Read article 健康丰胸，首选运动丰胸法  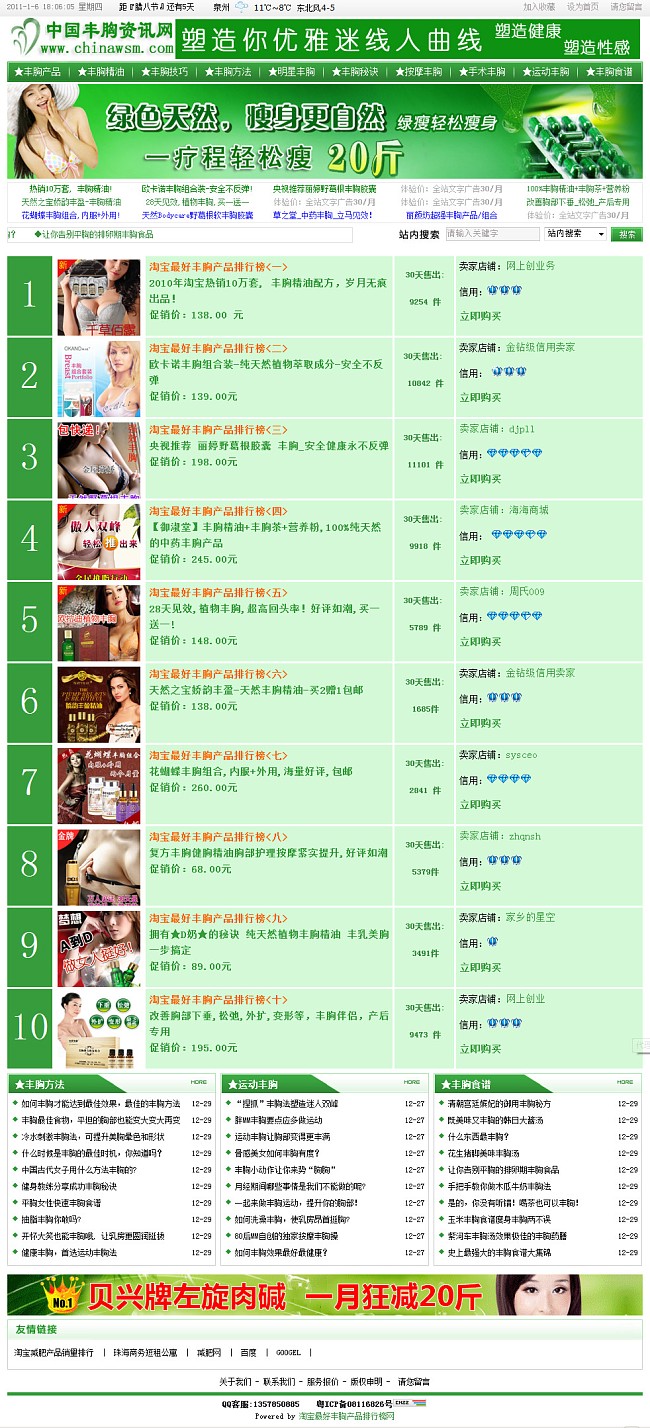pyautogui.click(x=69, y=1252)
